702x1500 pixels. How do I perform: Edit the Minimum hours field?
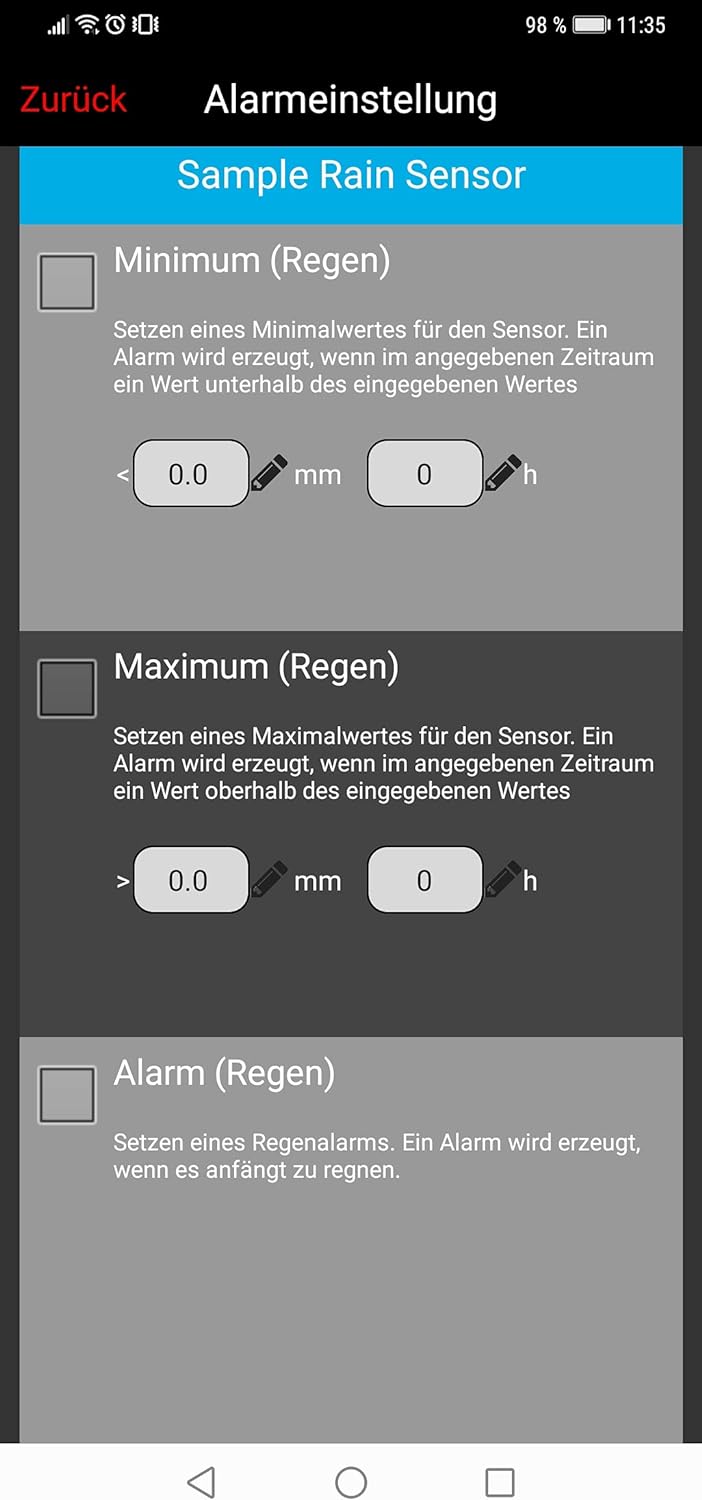pos(424,474)
